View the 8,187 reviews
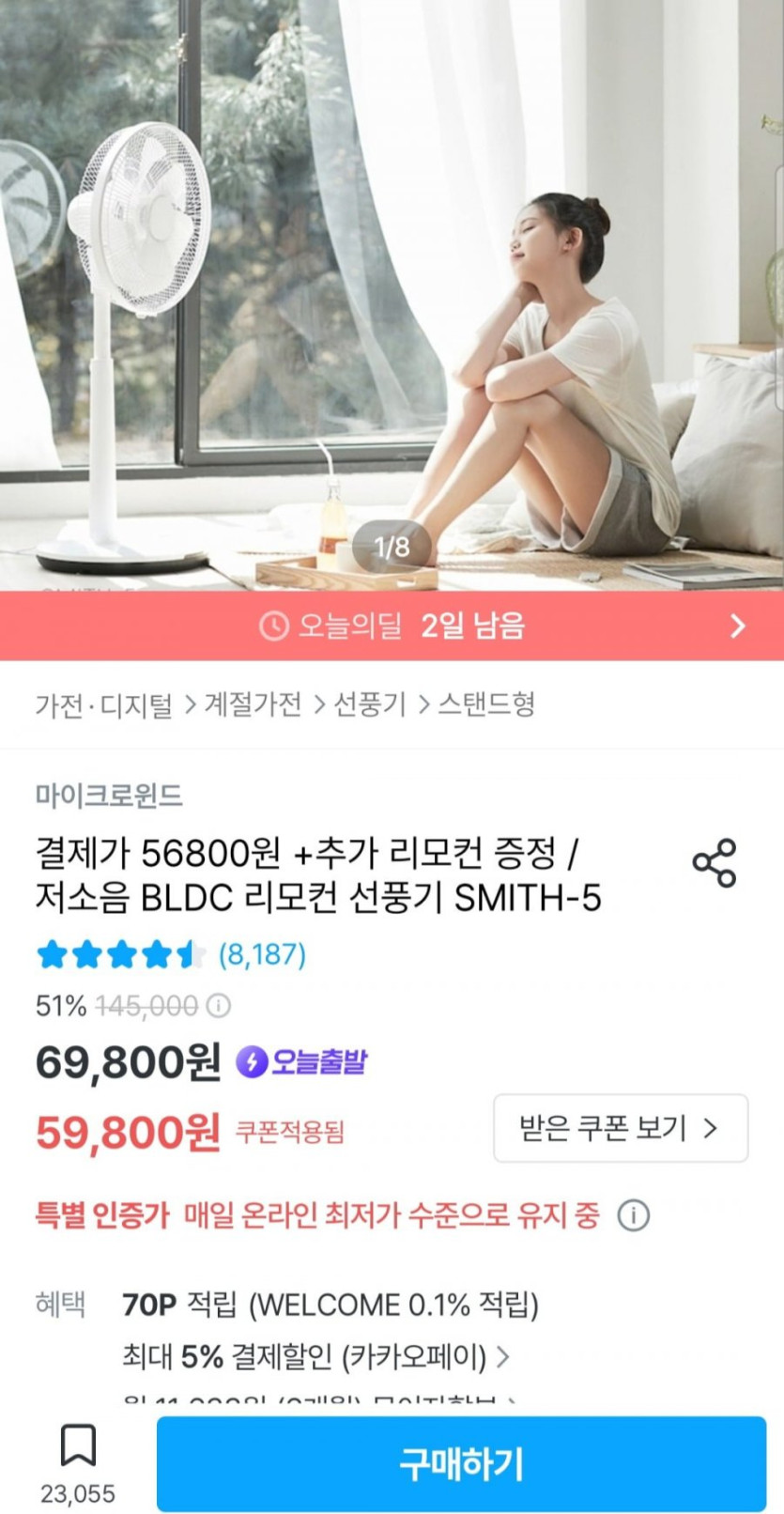The height and width of the screenshot is (1514, 784). coord(262,955)
